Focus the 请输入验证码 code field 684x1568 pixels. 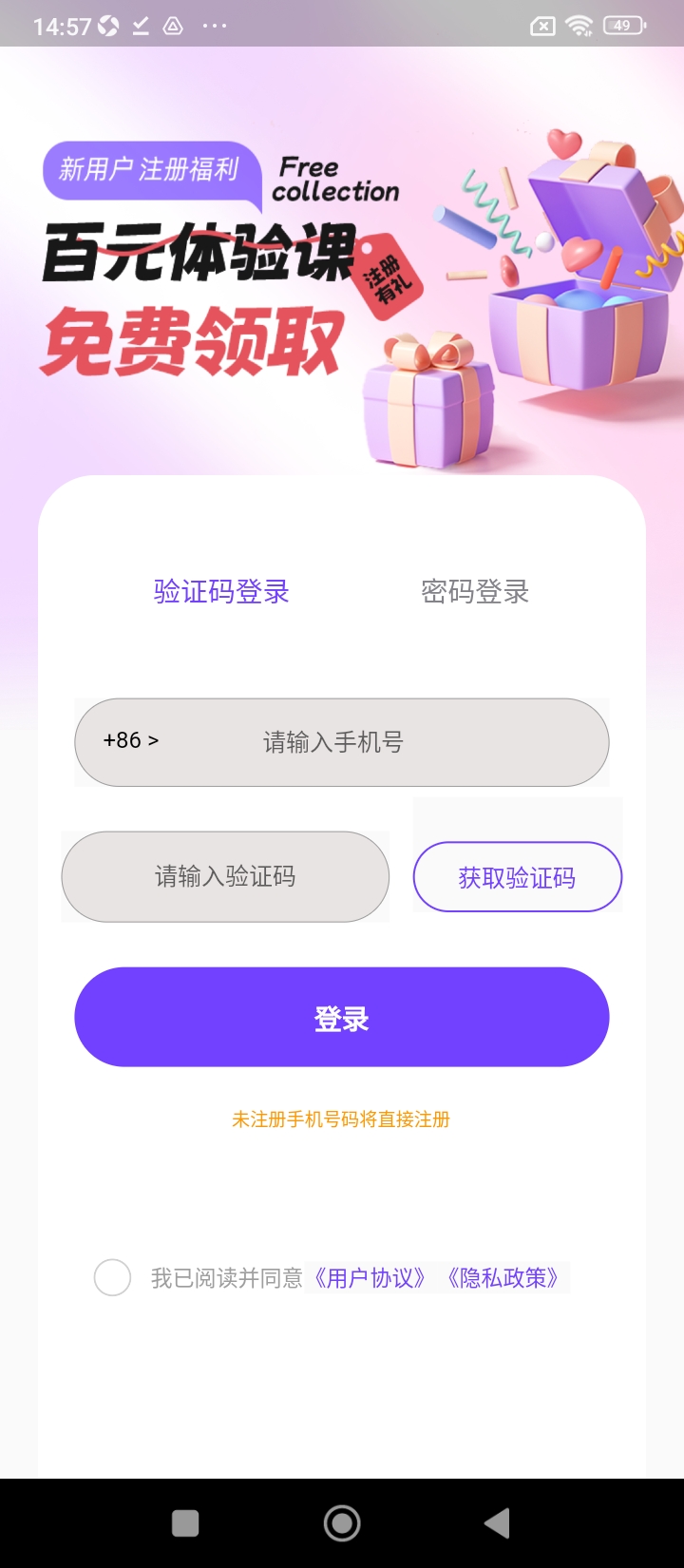click(225, 876)
